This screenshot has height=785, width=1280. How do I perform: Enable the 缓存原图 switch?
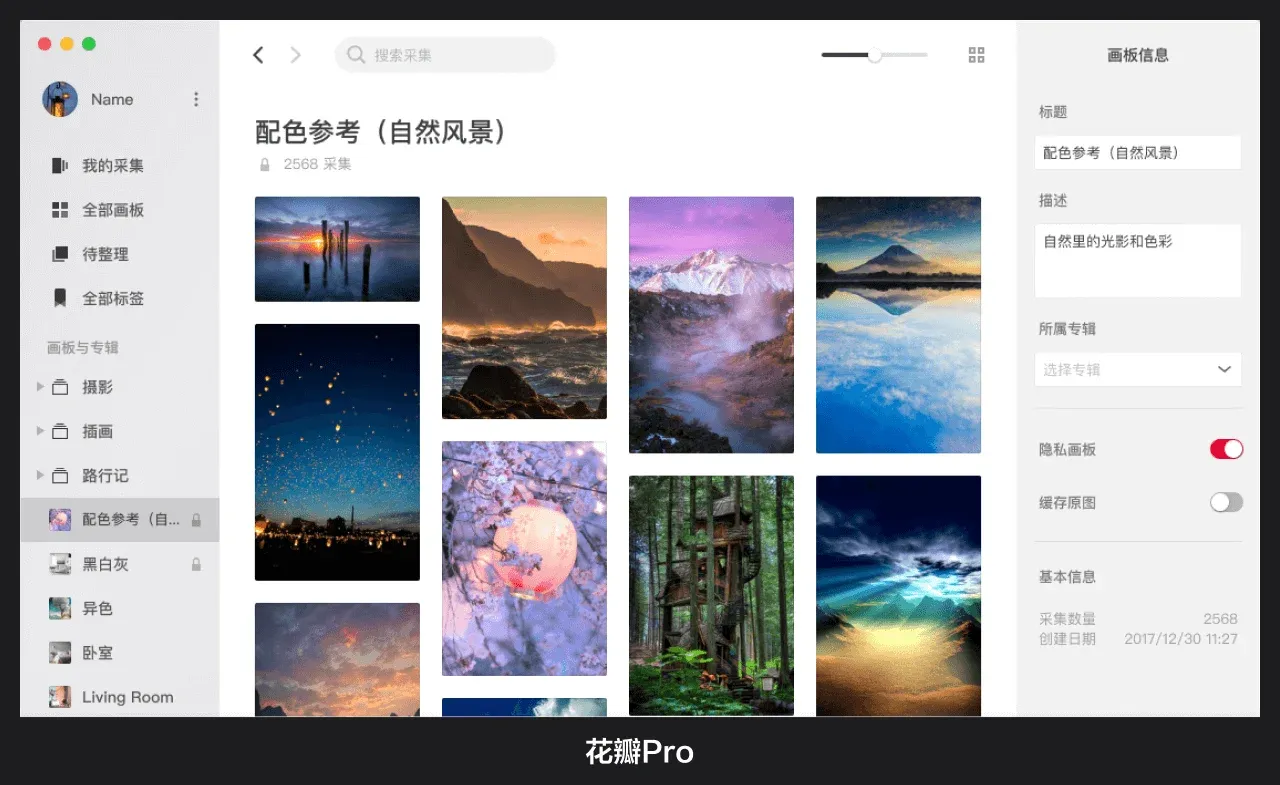(x=1226, y=502)
